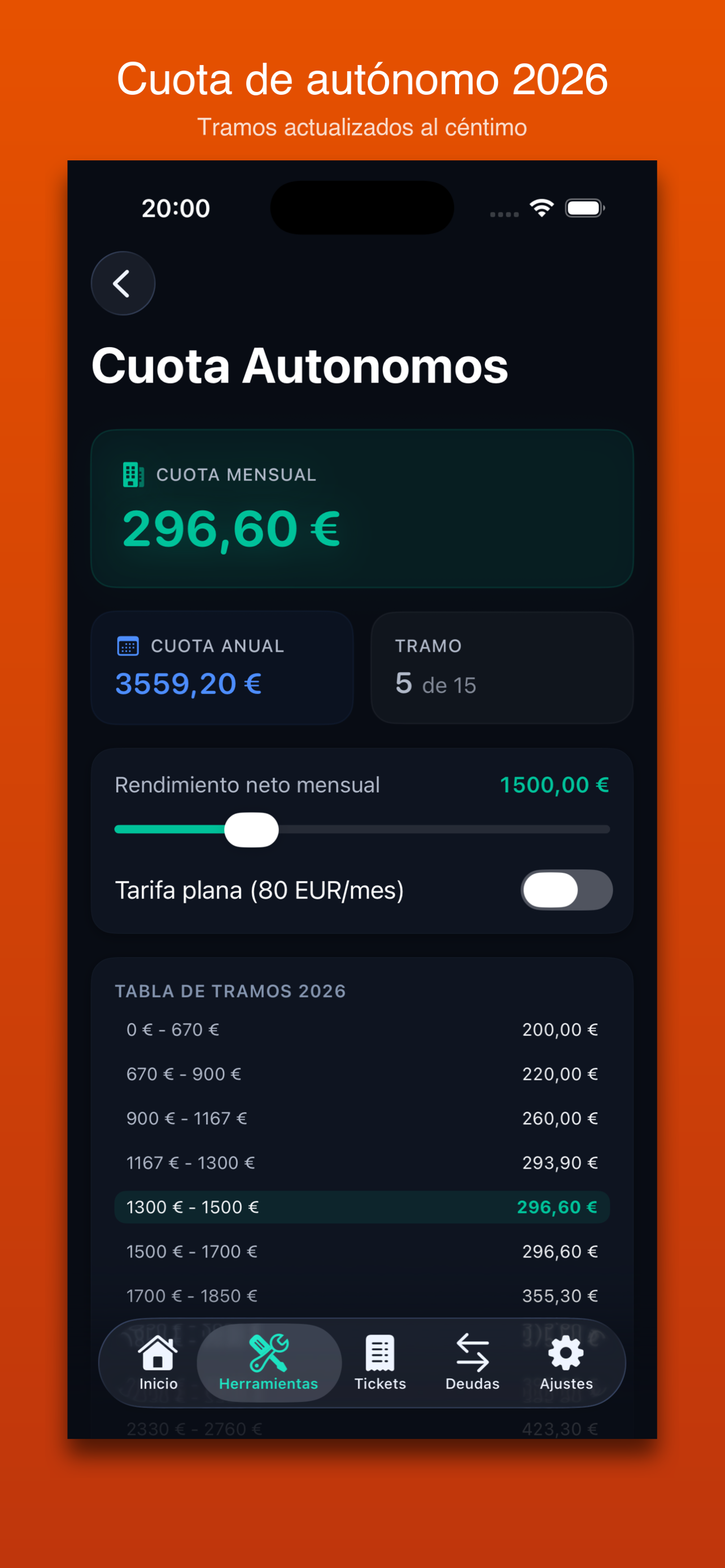725x1568 pixels.
Task: Click the battery indicator in status bar
Action: [x=583, y=208]
